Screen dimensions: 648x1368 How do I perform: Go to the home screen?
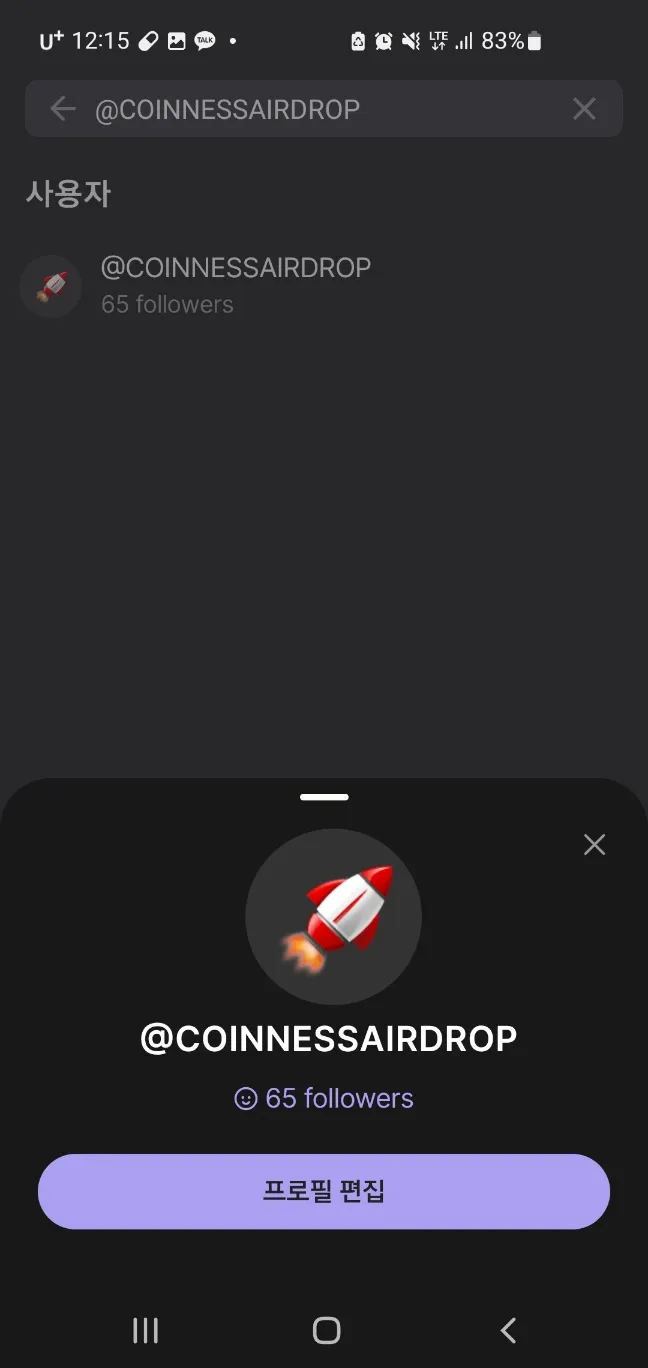pyautogui.click(x=326, y=1330)
